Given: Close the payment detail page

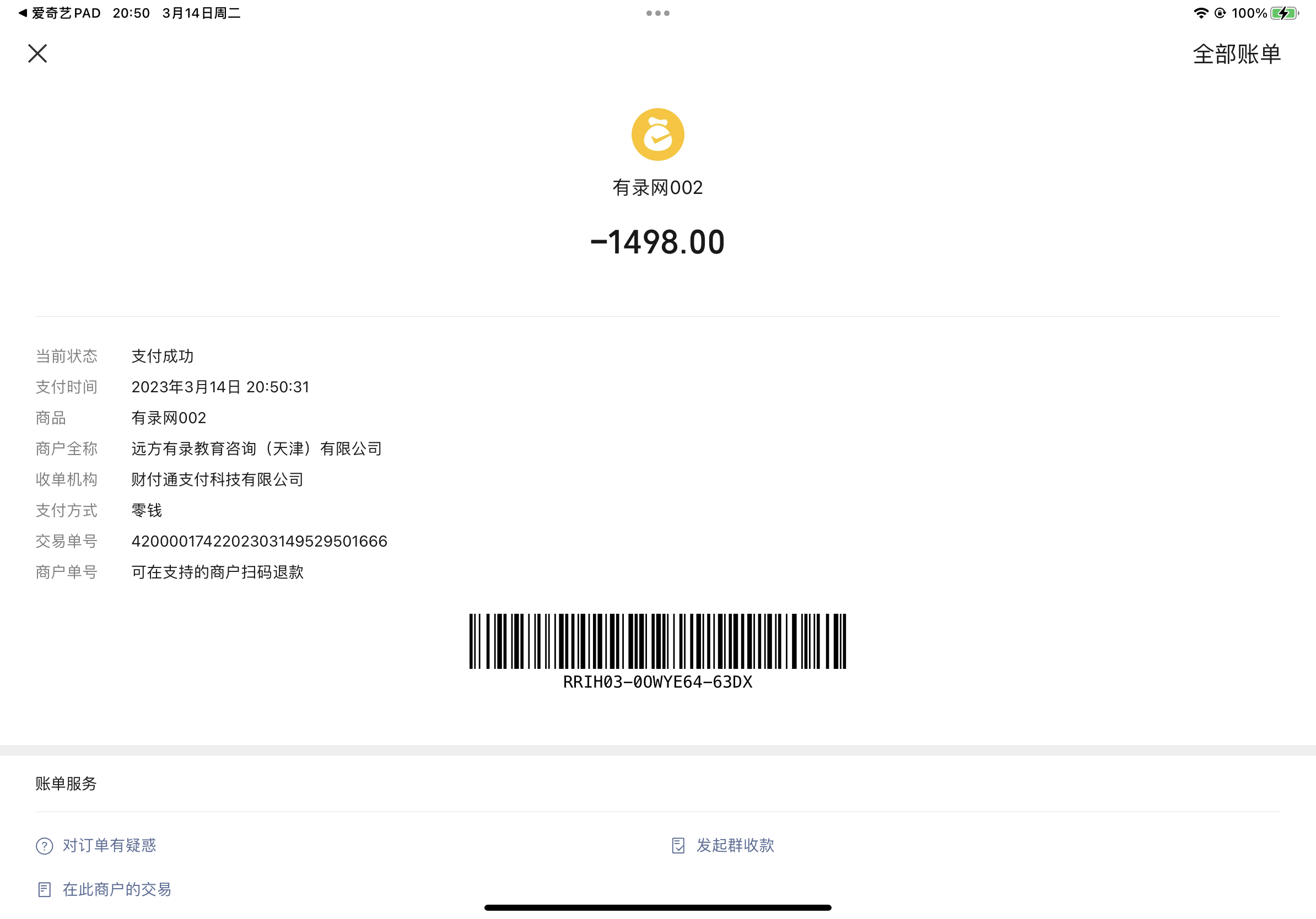Looking at the screenshot, I should pos(37,54).
